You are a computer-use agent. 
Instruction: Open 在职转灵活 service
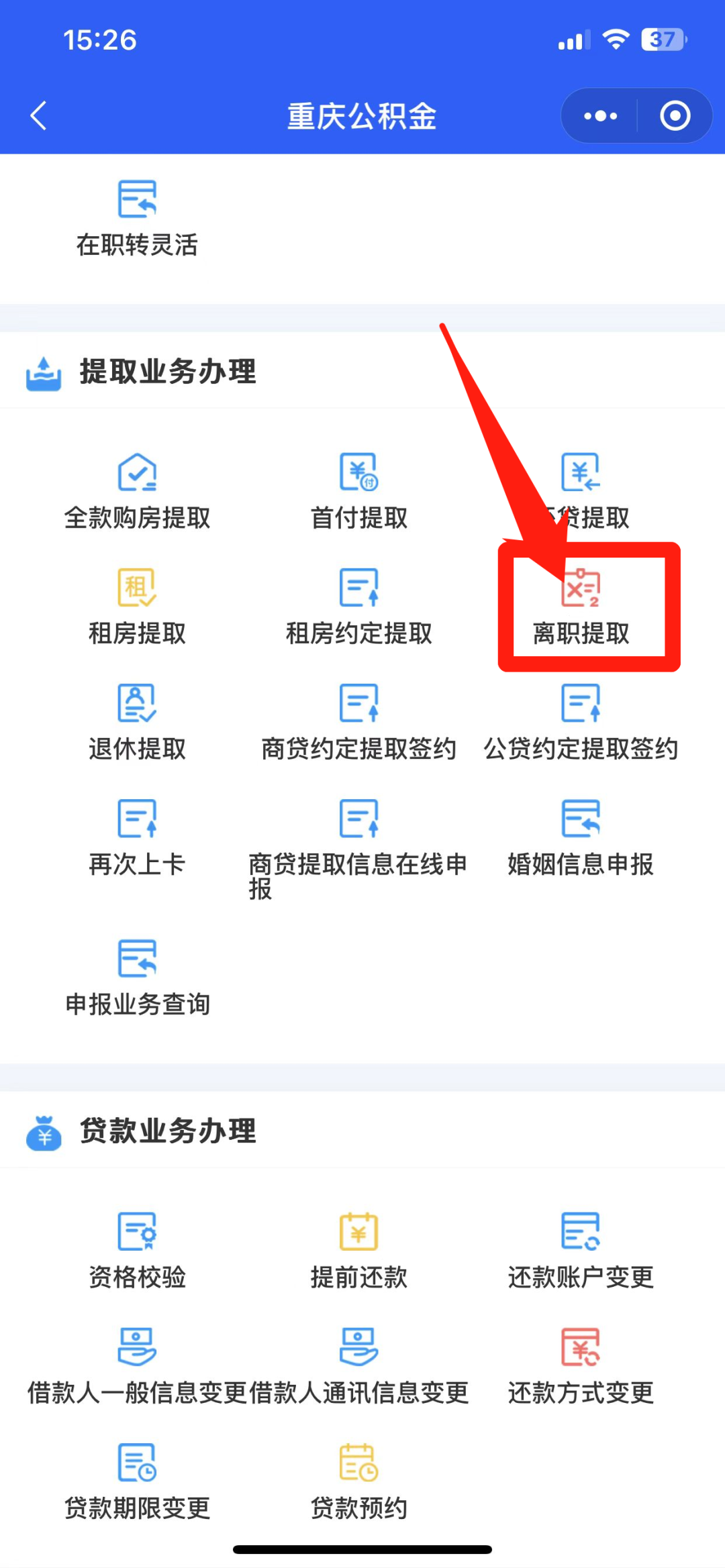pyautogui.click(x=137, y=218)
